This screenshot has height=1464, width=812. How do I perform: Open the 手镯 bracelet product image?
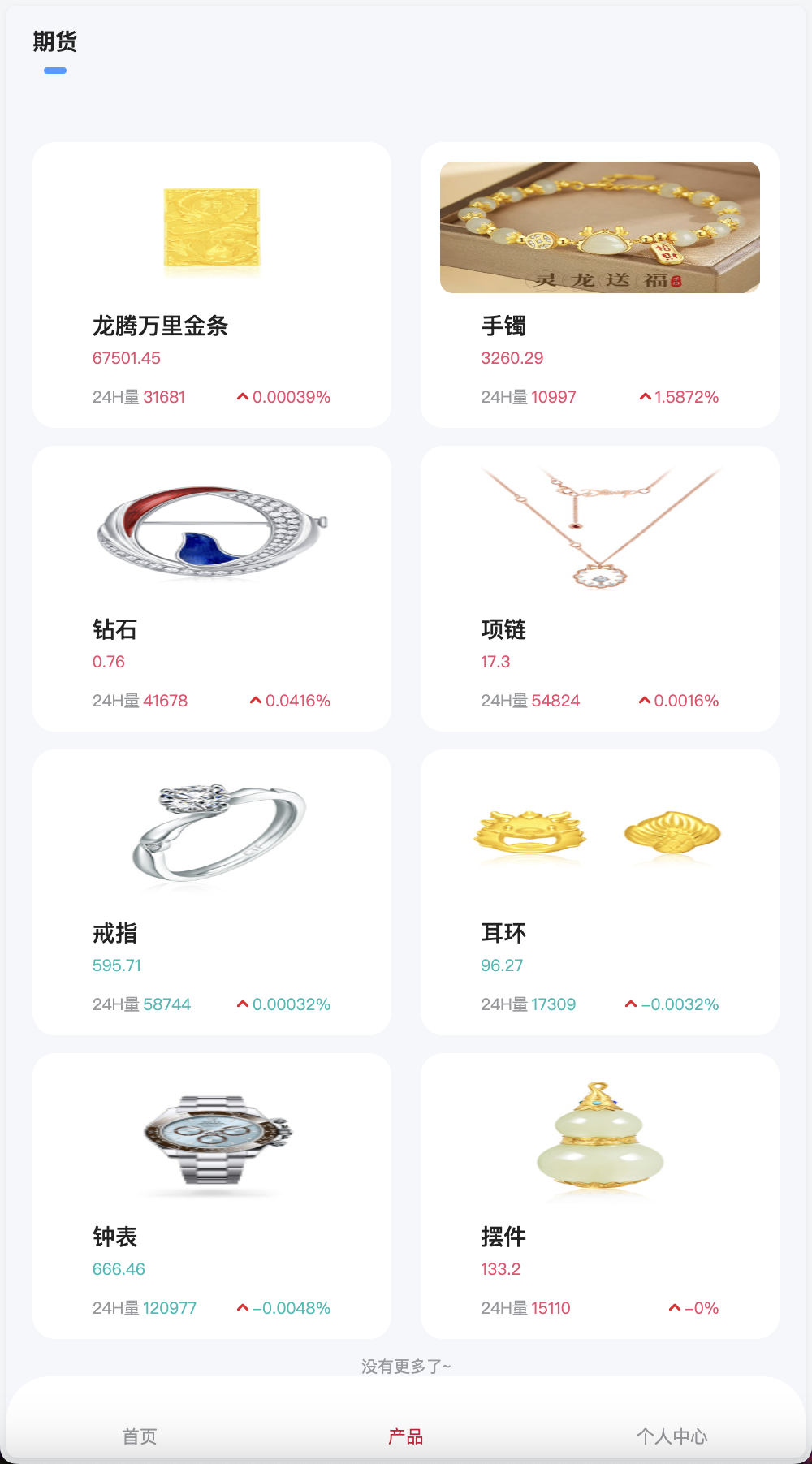(599, 226)
